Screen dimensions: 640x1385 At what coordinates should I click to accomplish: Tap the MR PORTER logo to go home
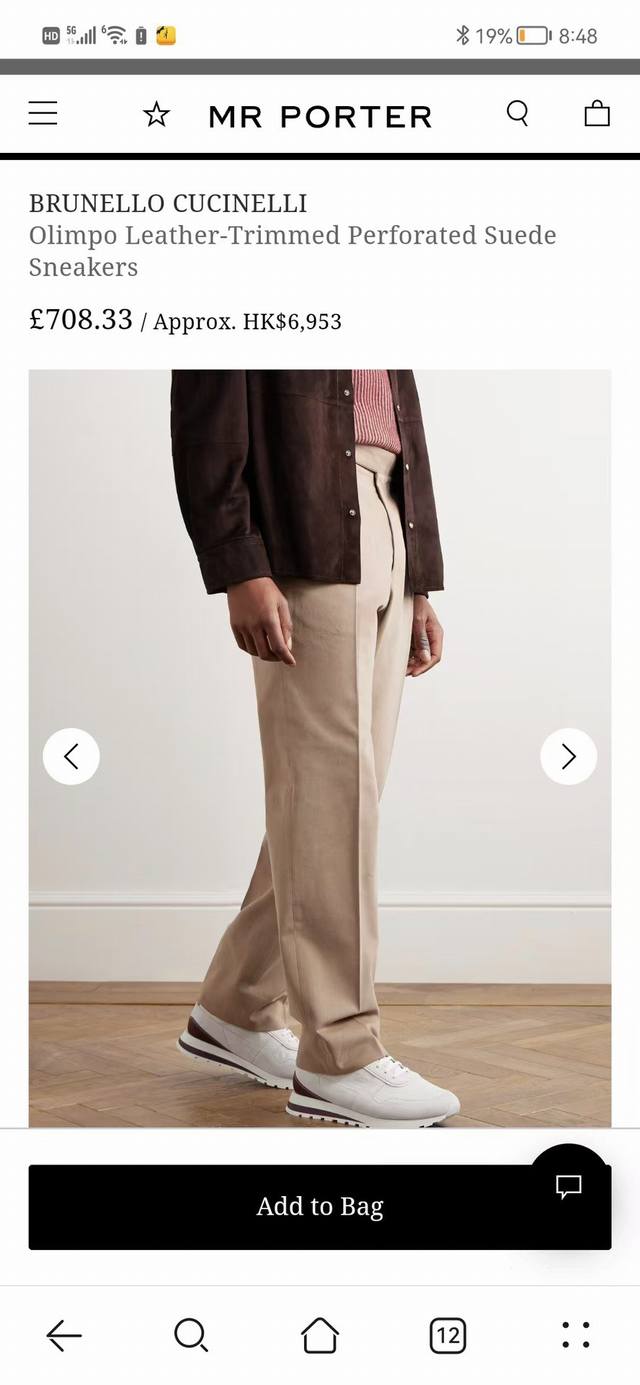pyautogui.click(x=320, y=116)
